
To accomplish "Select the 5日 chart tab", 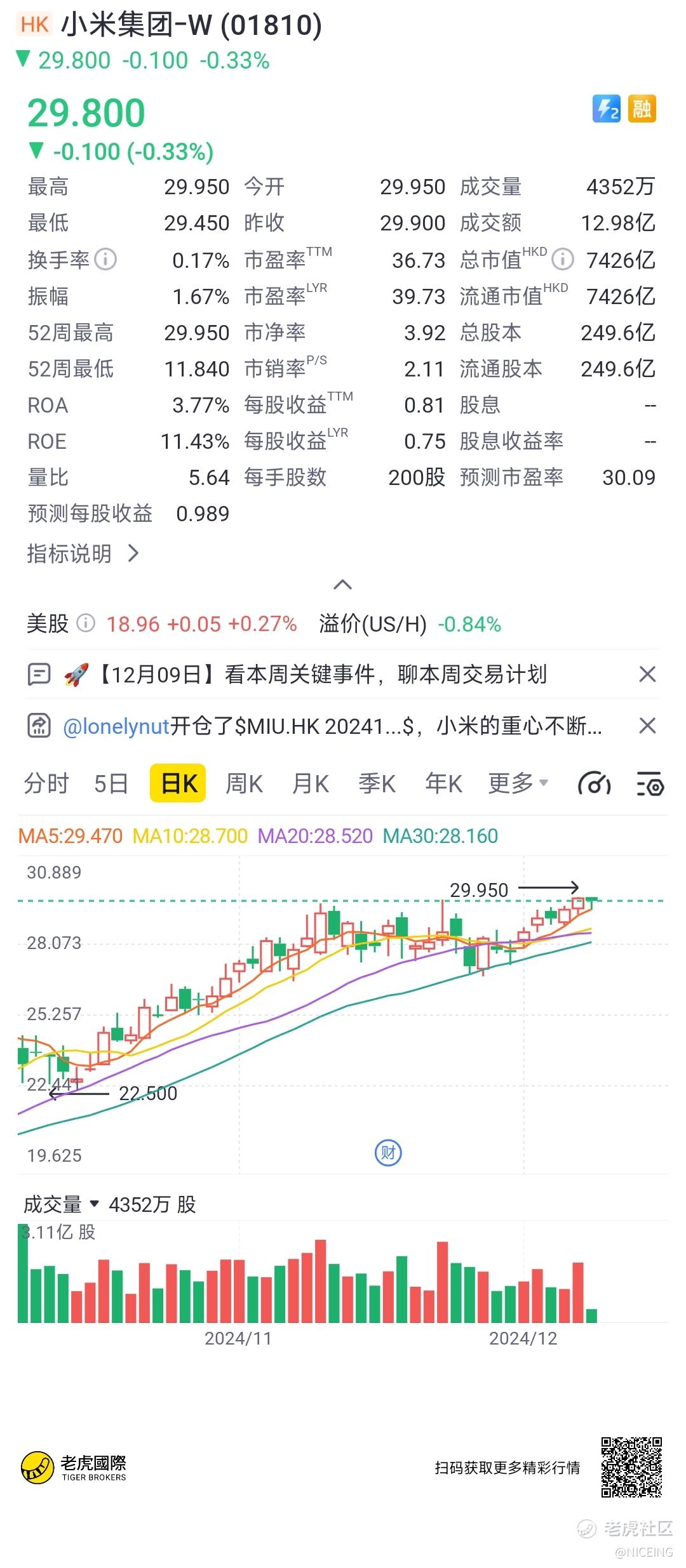I will (111, 783).
